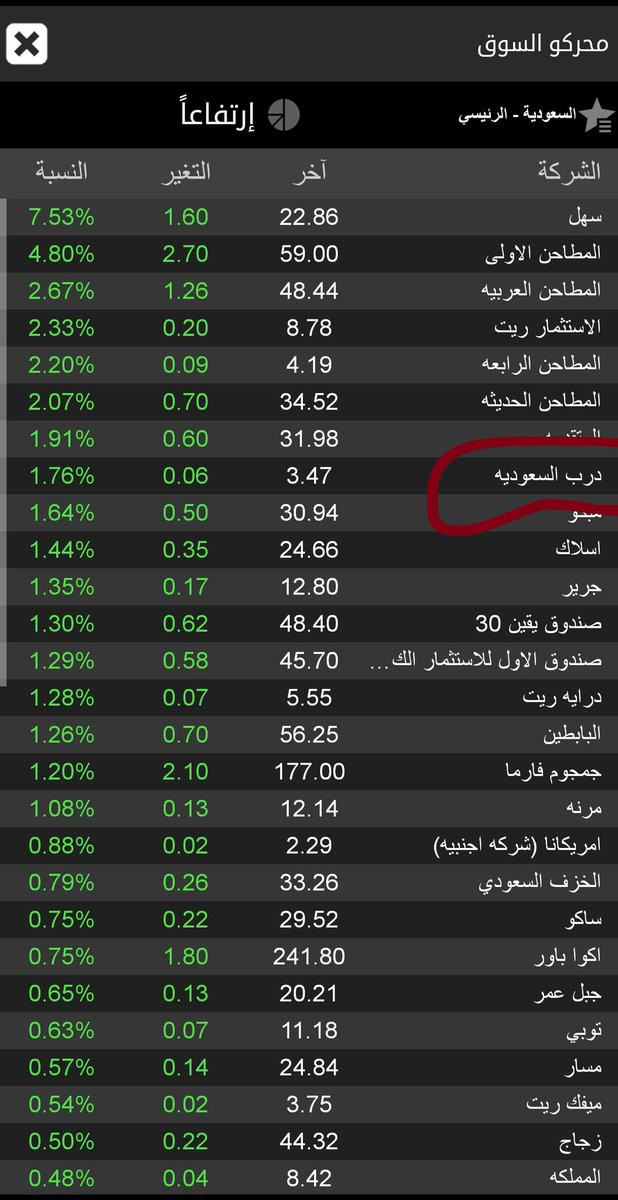Open صندوق يقين 30 row
This screenshot has width=618, height=1200.
click(309, 624)
